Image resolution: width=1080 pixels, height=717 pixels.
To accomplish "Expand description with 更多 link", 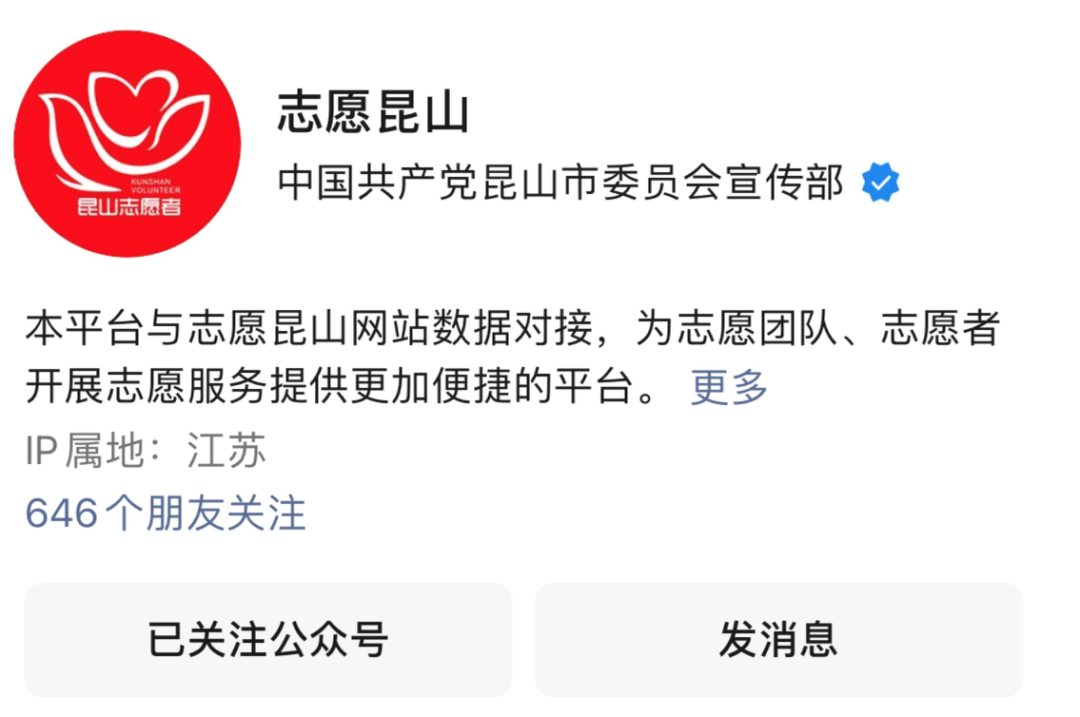I will tap(729, 387).
